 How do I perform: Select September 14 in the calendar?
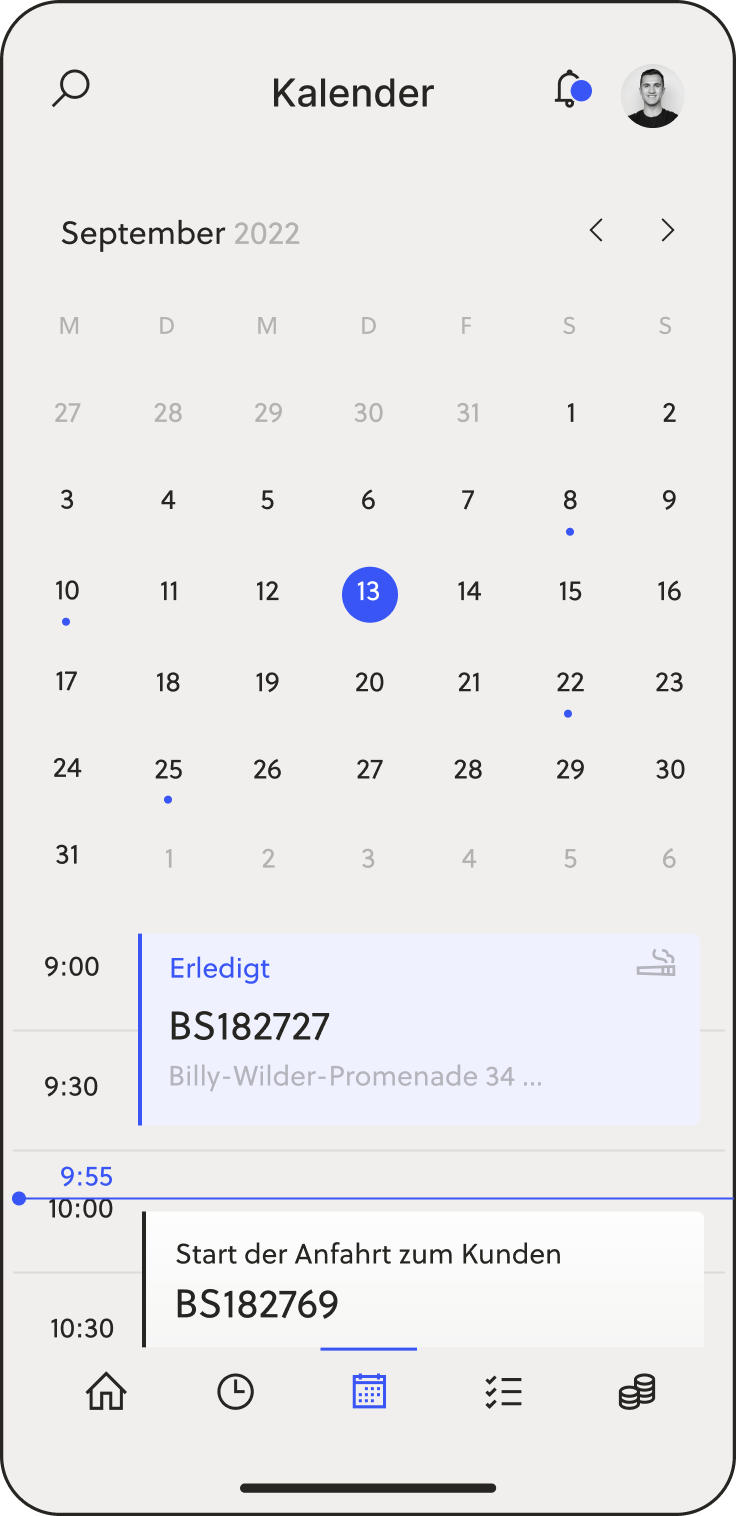[469, 592]
